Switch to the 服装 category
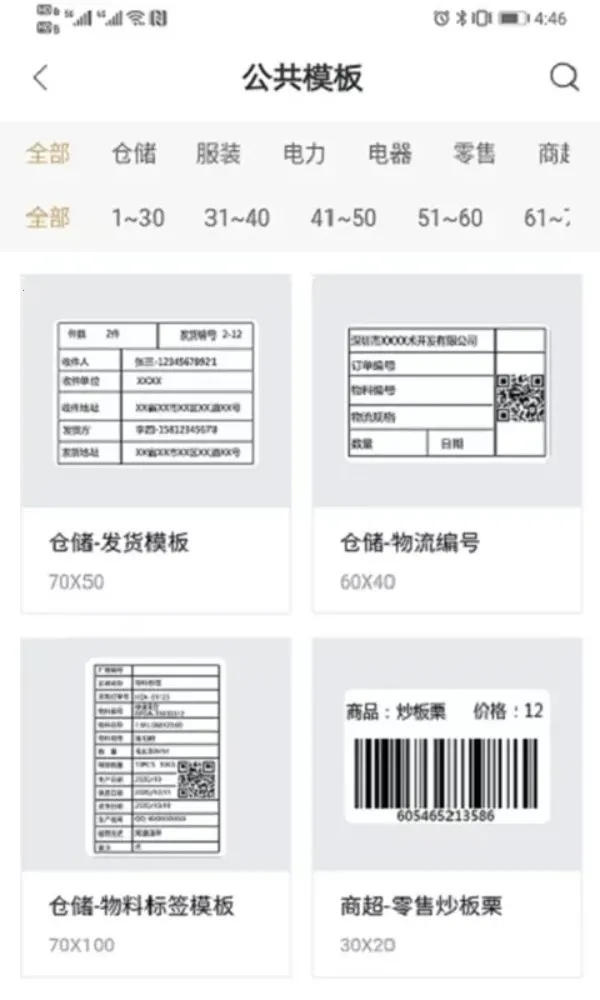 [218, 154]
